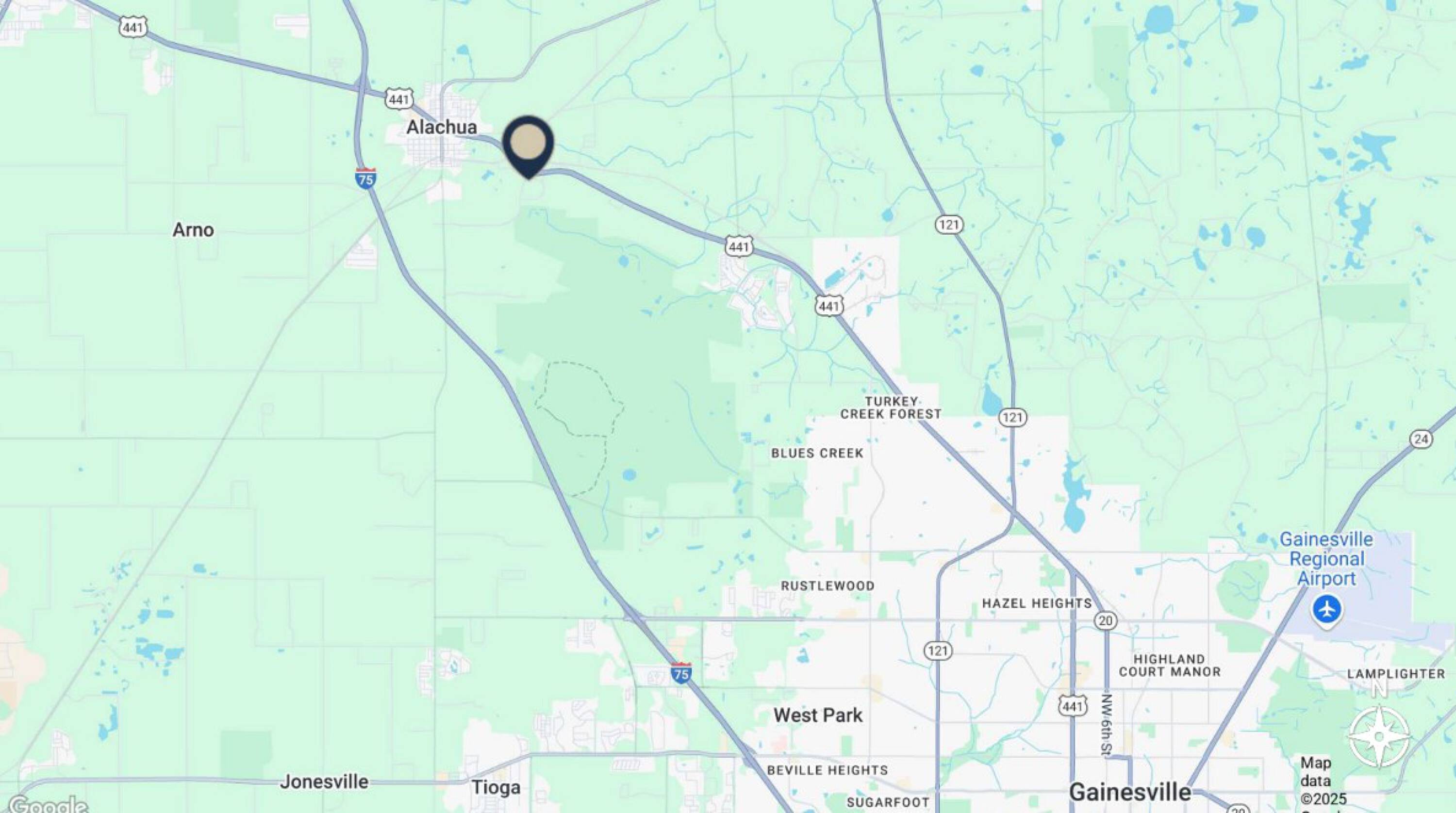The height and width of the screenshot is (813, 1456).
Task: Select the Gainesville Regional Airport marker
Action: (1326, 611)
